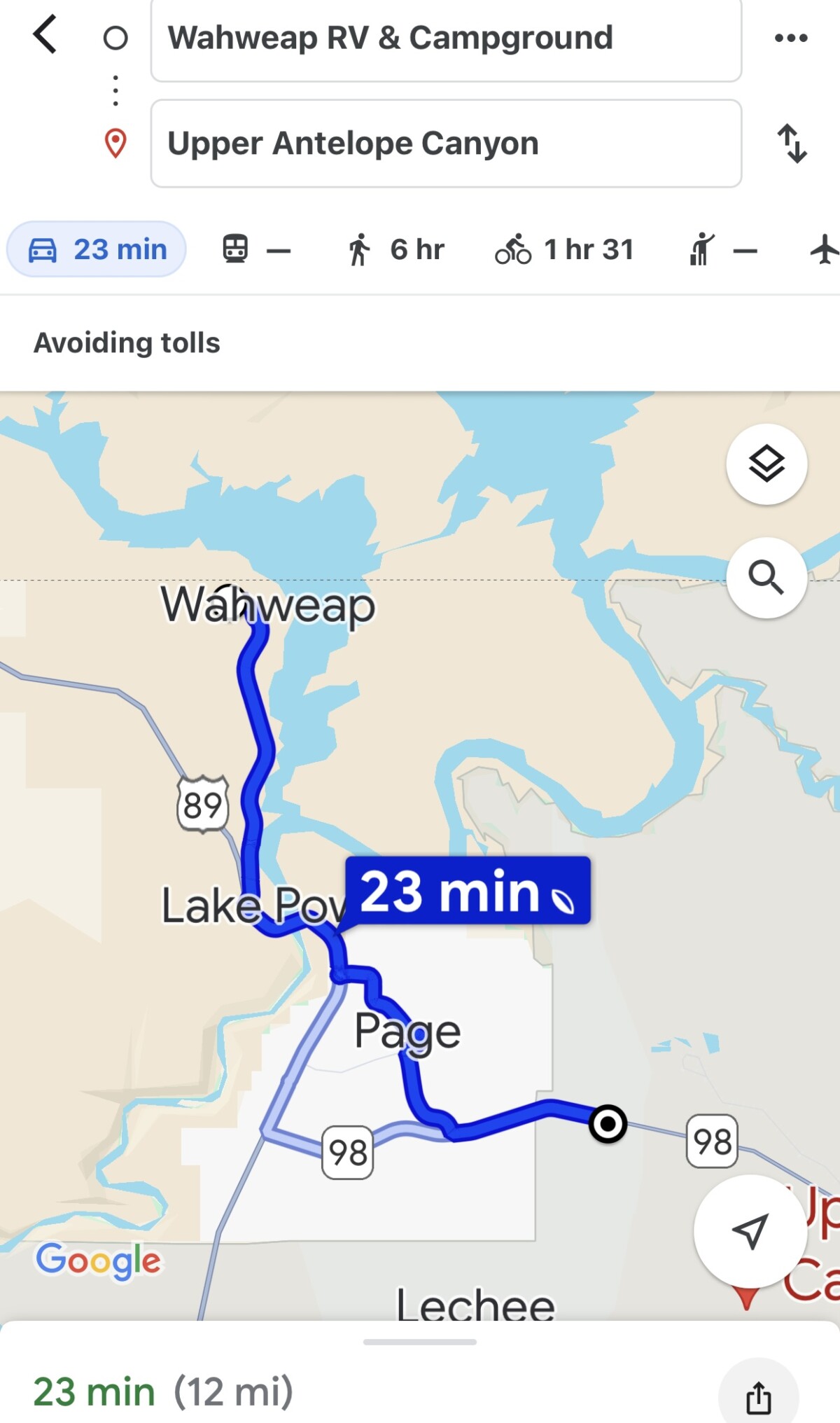Switch to flight mode
This screenshot has width=840, height=1423.
825,249
